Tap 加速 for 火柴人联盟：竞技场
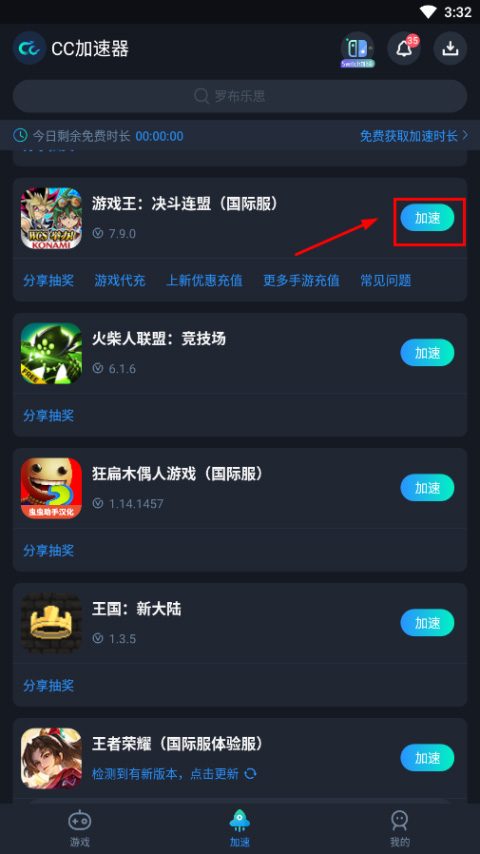 pos(427,352)
